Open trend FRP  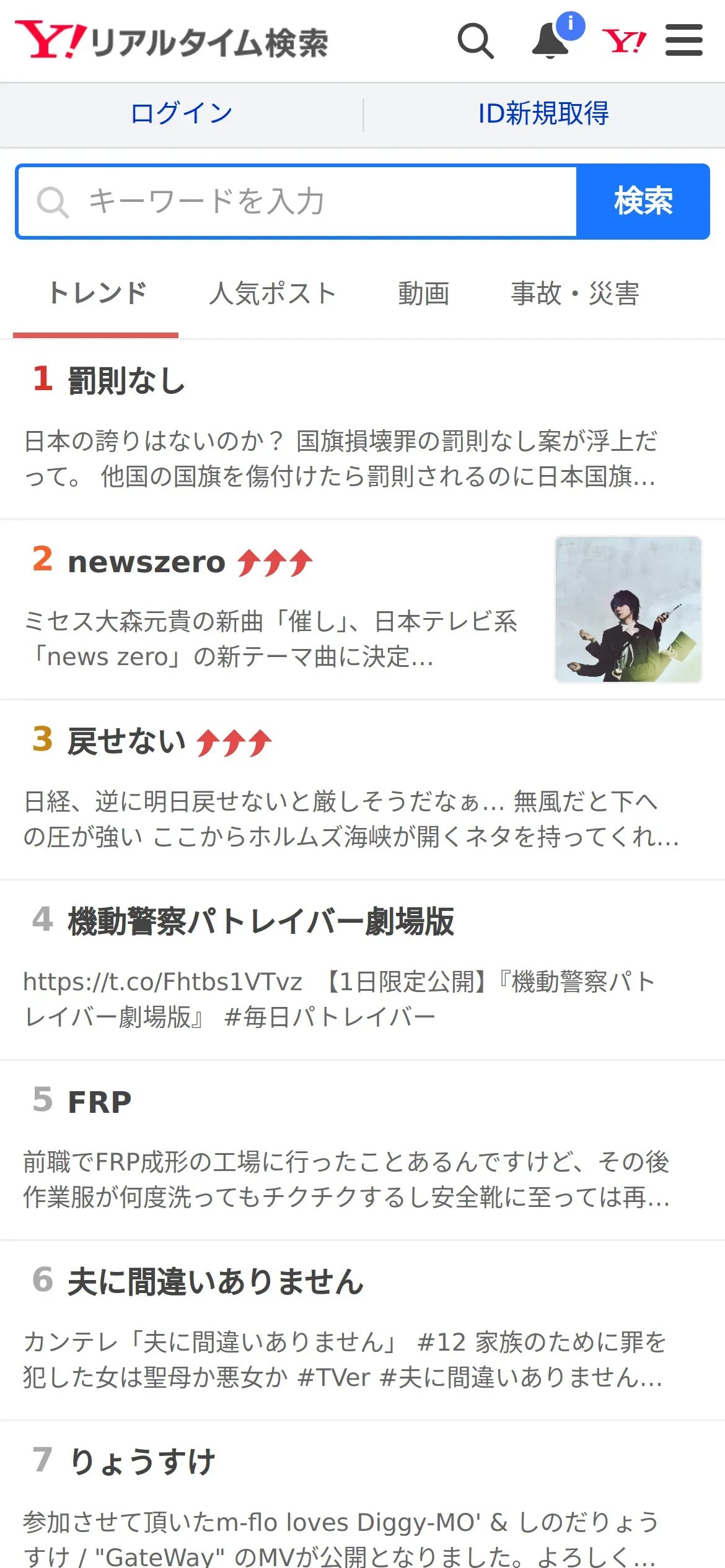100,1102
